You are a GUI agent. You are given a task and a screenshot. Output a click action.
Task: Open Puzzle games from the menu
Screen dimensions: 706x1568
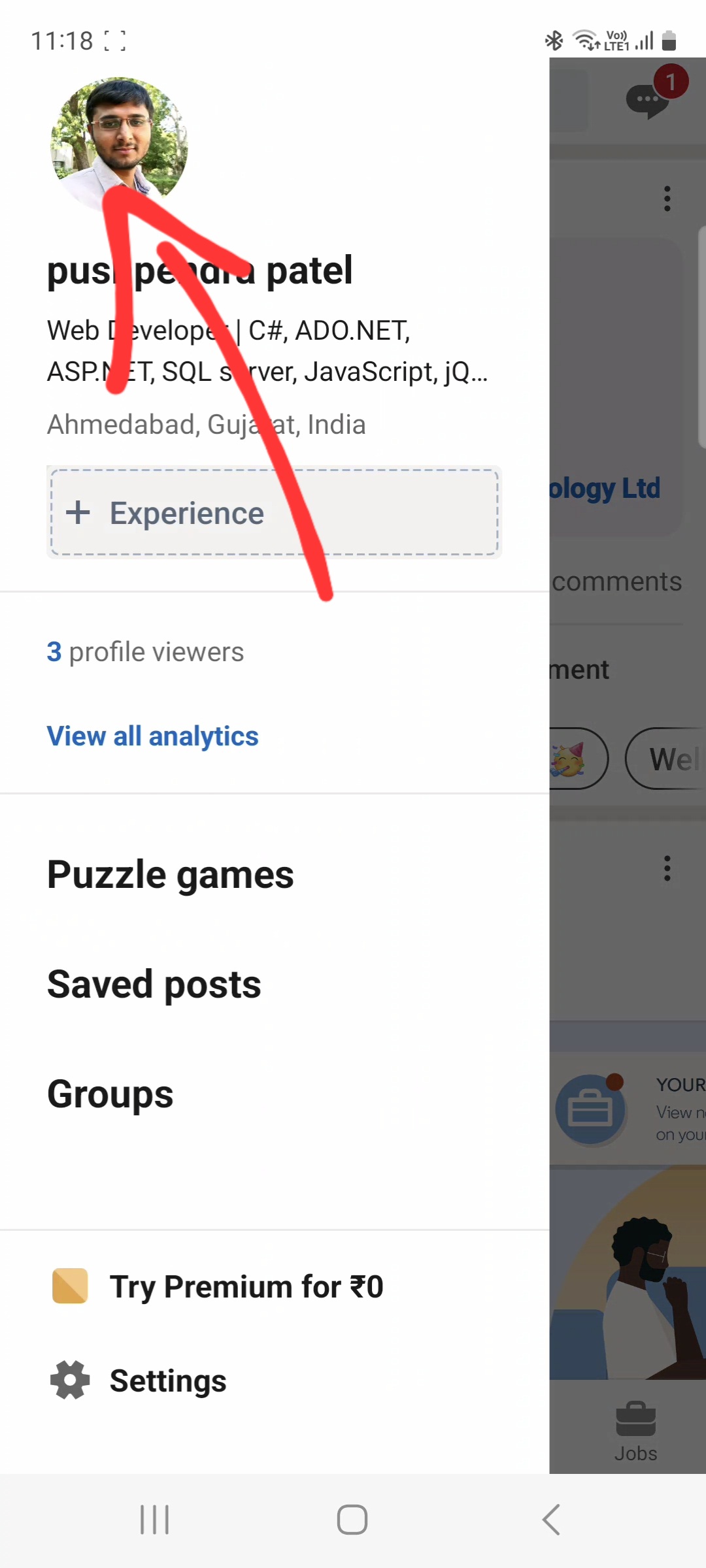pos(169,874)
